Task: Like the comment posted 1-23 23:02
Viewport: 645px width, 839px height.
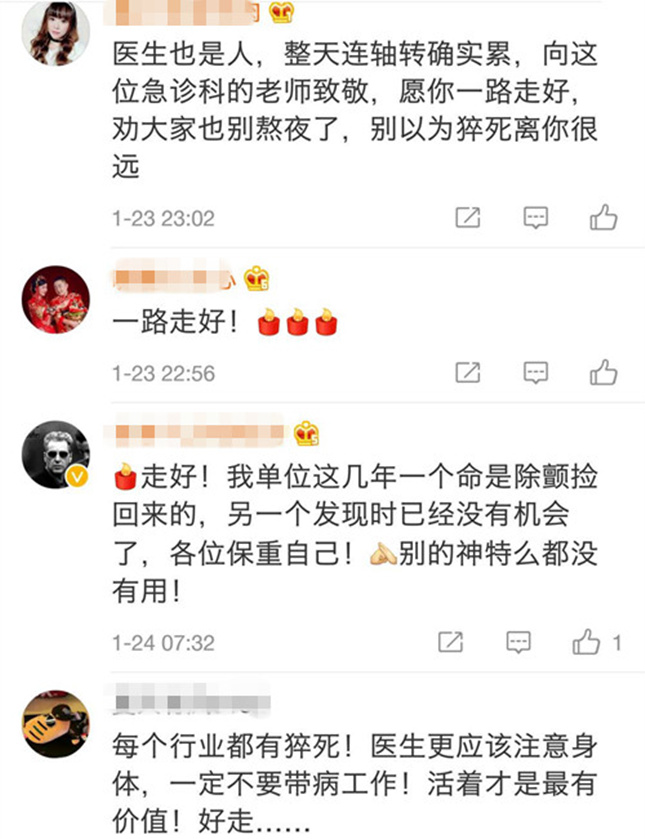Action: (x=603, y=217)
